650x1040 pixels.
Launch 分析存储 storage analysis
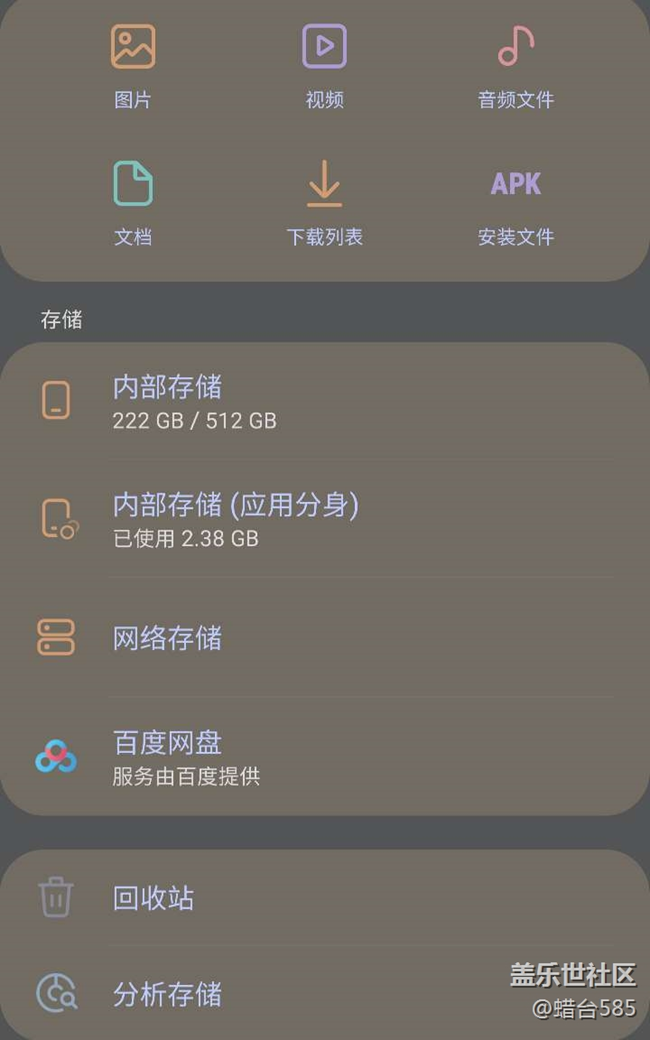[x=325, y=994]
